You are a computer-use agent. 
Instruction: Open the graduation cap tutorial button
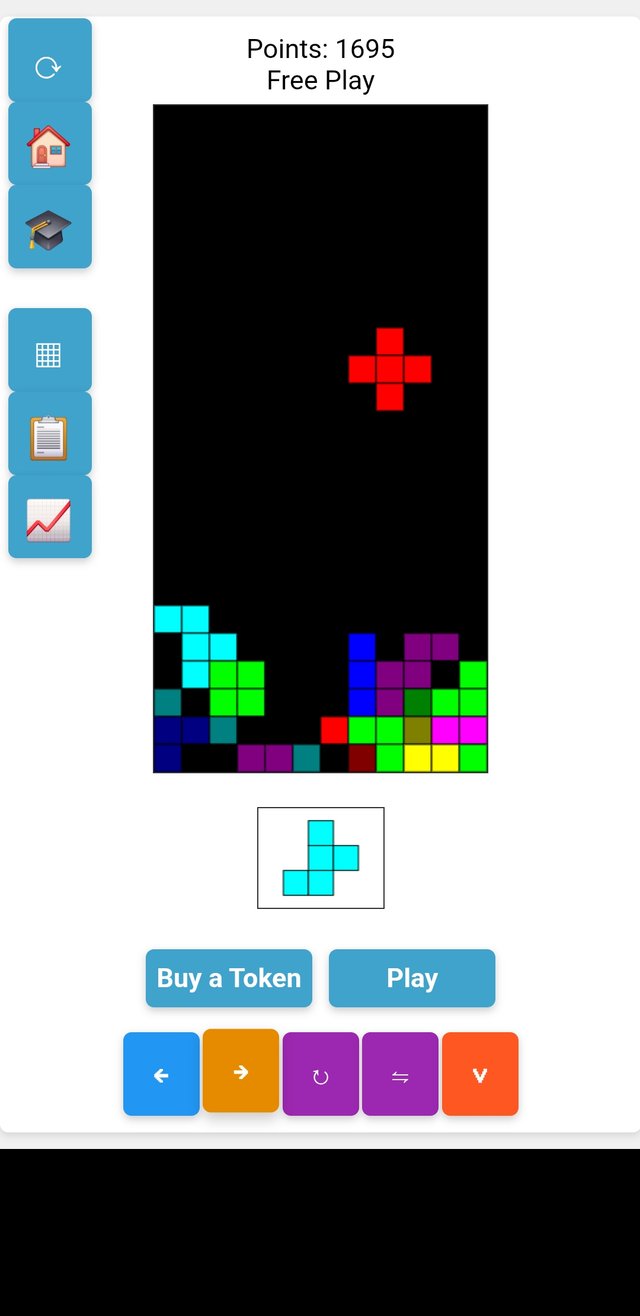coord(49,228)
